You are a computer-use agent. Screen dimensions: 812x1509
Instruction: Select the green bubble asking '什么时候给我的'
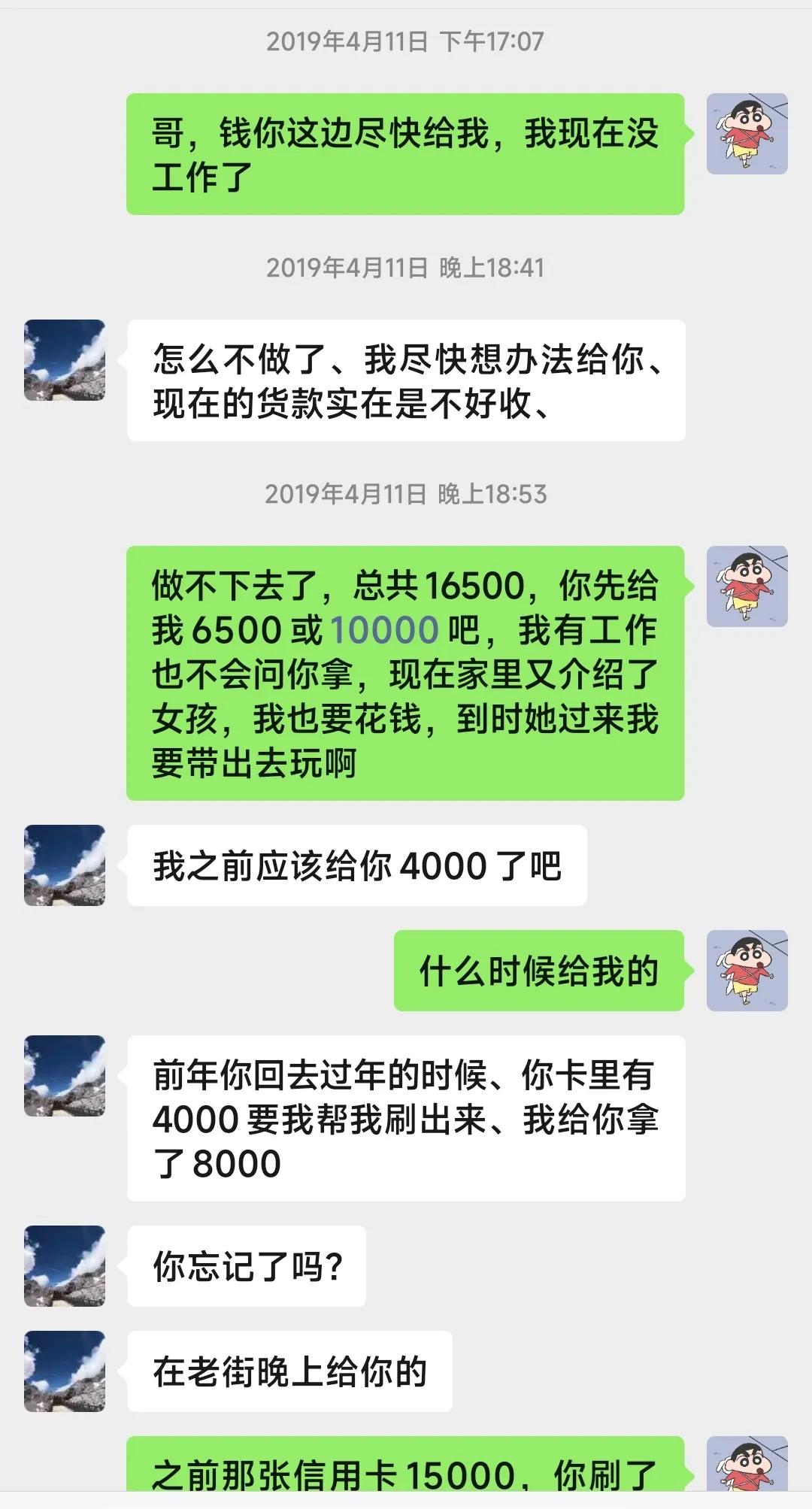click(538, 969)
